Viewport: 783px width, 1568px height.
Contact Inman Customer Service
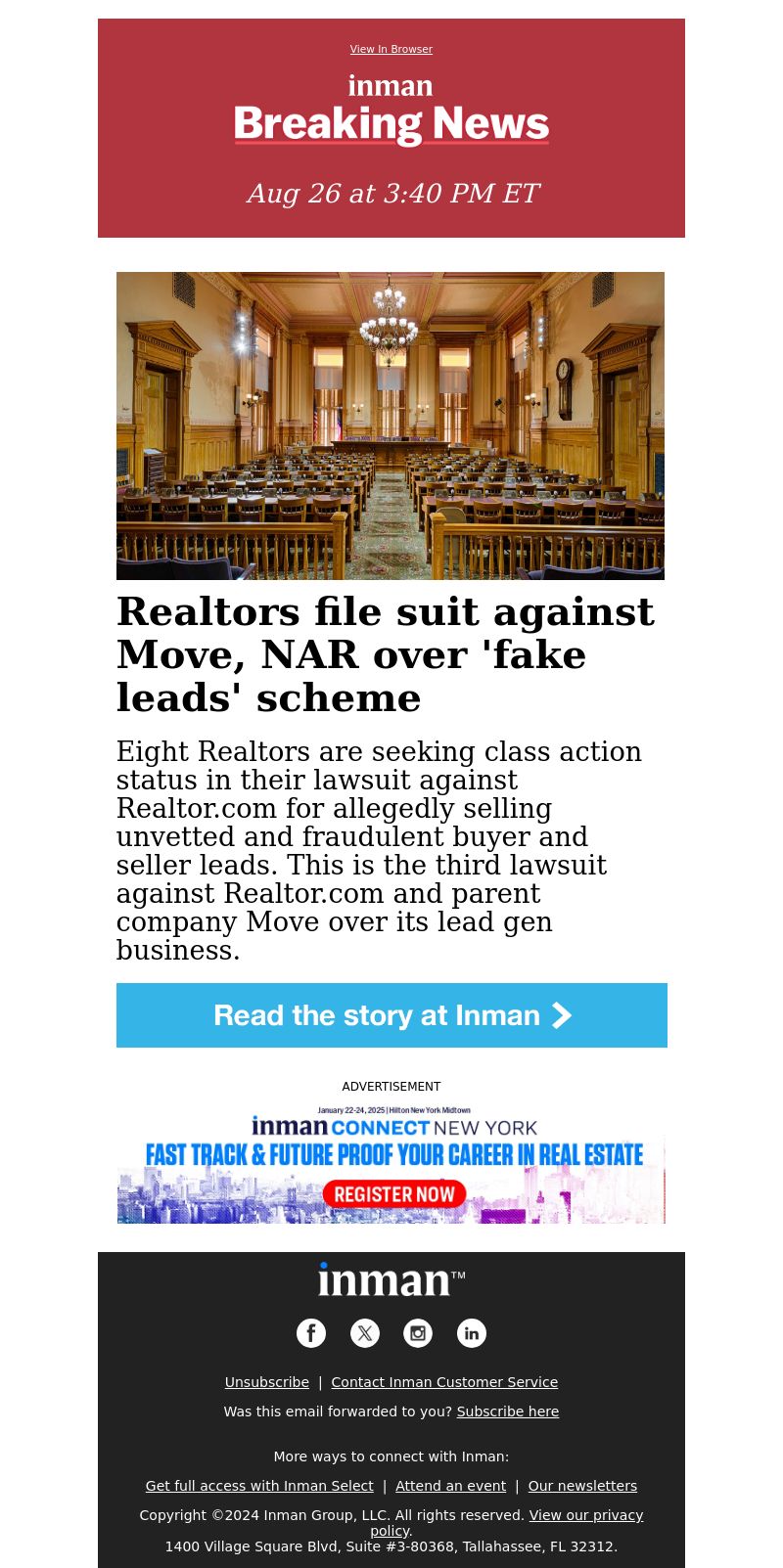coord(444,1382)
